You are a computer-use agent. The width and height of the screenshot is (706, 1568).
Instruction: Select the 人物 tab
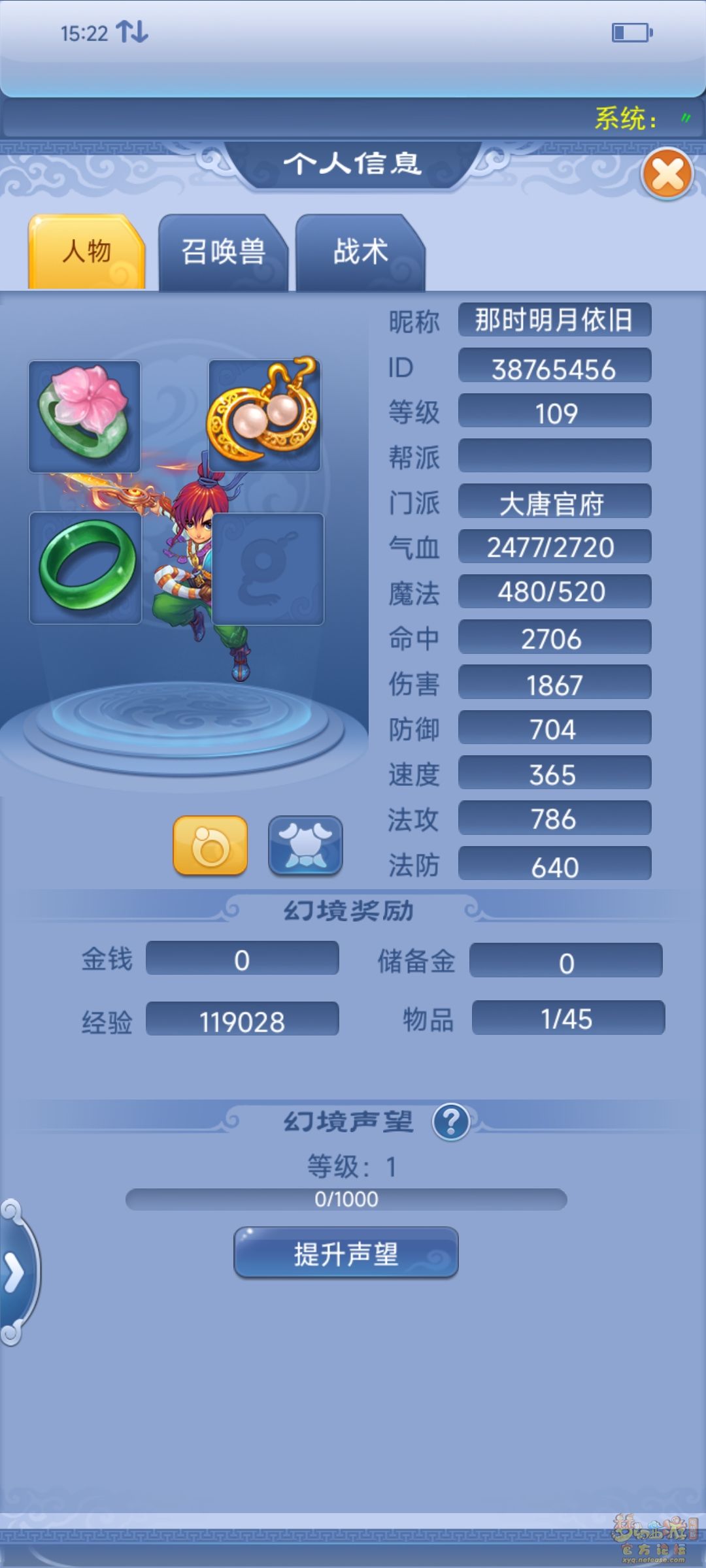(86, 252)
